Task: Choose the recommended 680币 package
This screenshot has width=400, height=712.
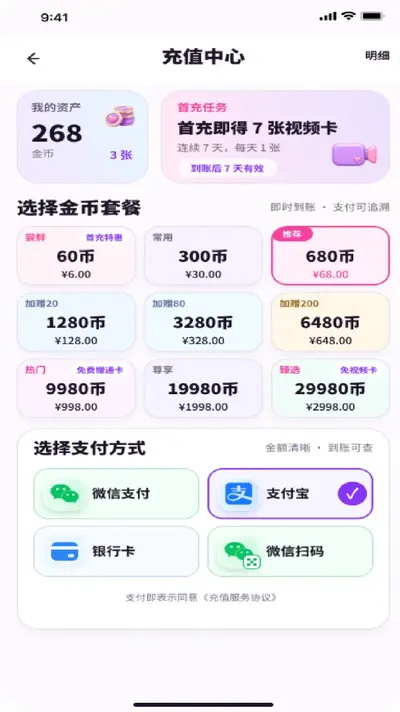Action: coord(330,256)
